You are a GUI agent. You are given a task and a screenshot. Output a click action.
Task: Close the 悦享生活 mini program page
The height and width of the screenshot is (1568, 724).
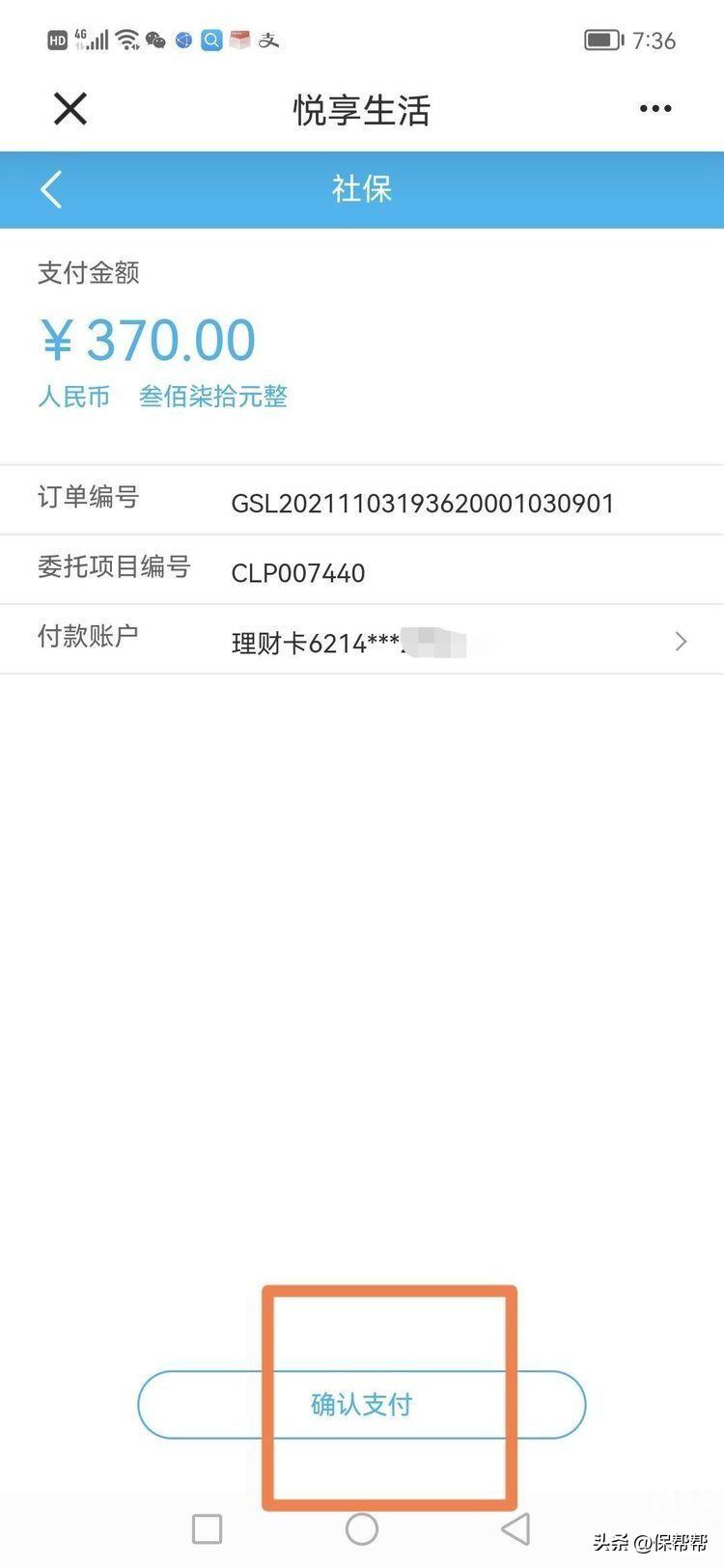click(x=70, y=109)
